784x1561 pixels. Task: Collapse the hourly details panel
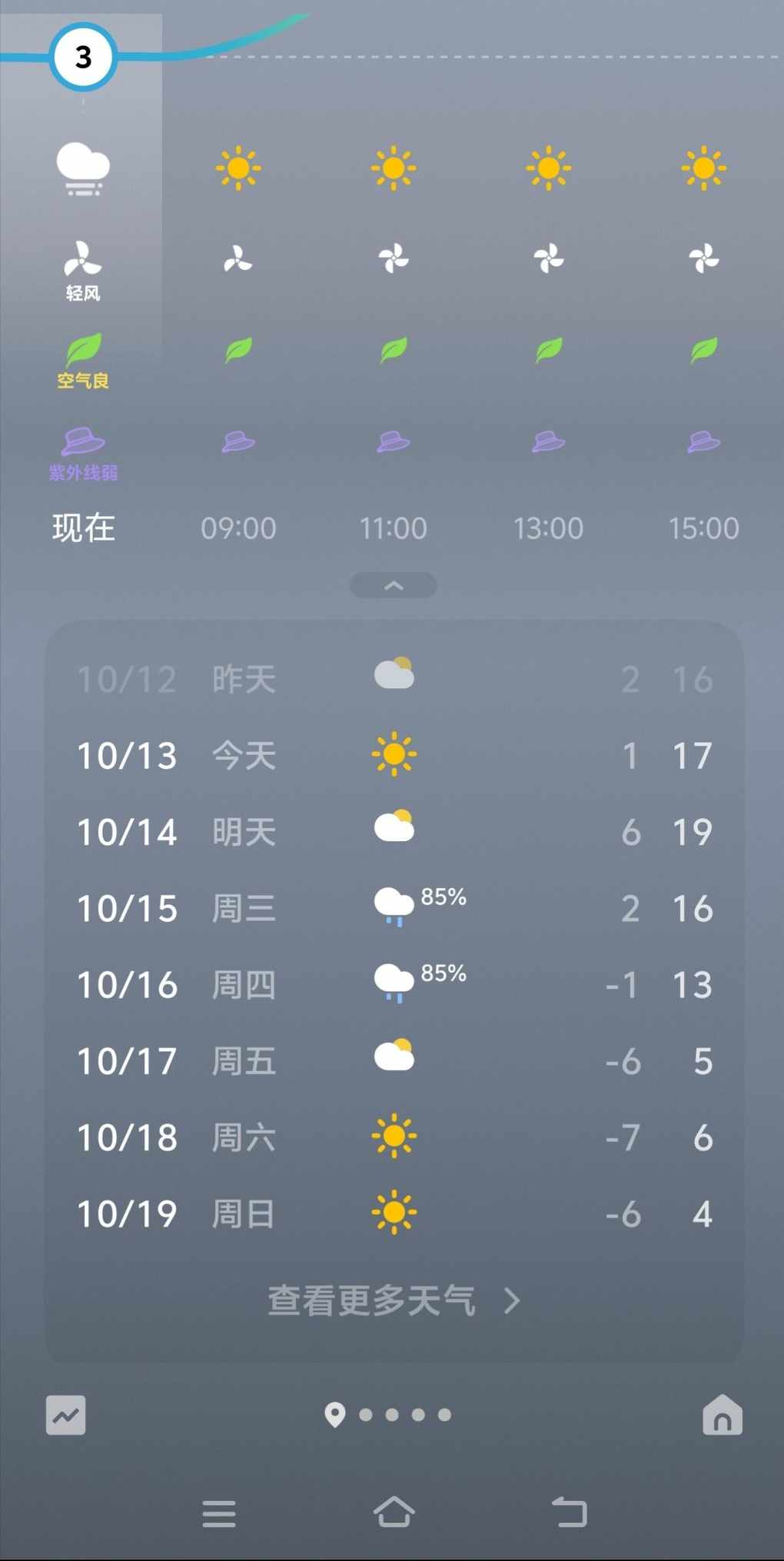[x=394, y=586]
